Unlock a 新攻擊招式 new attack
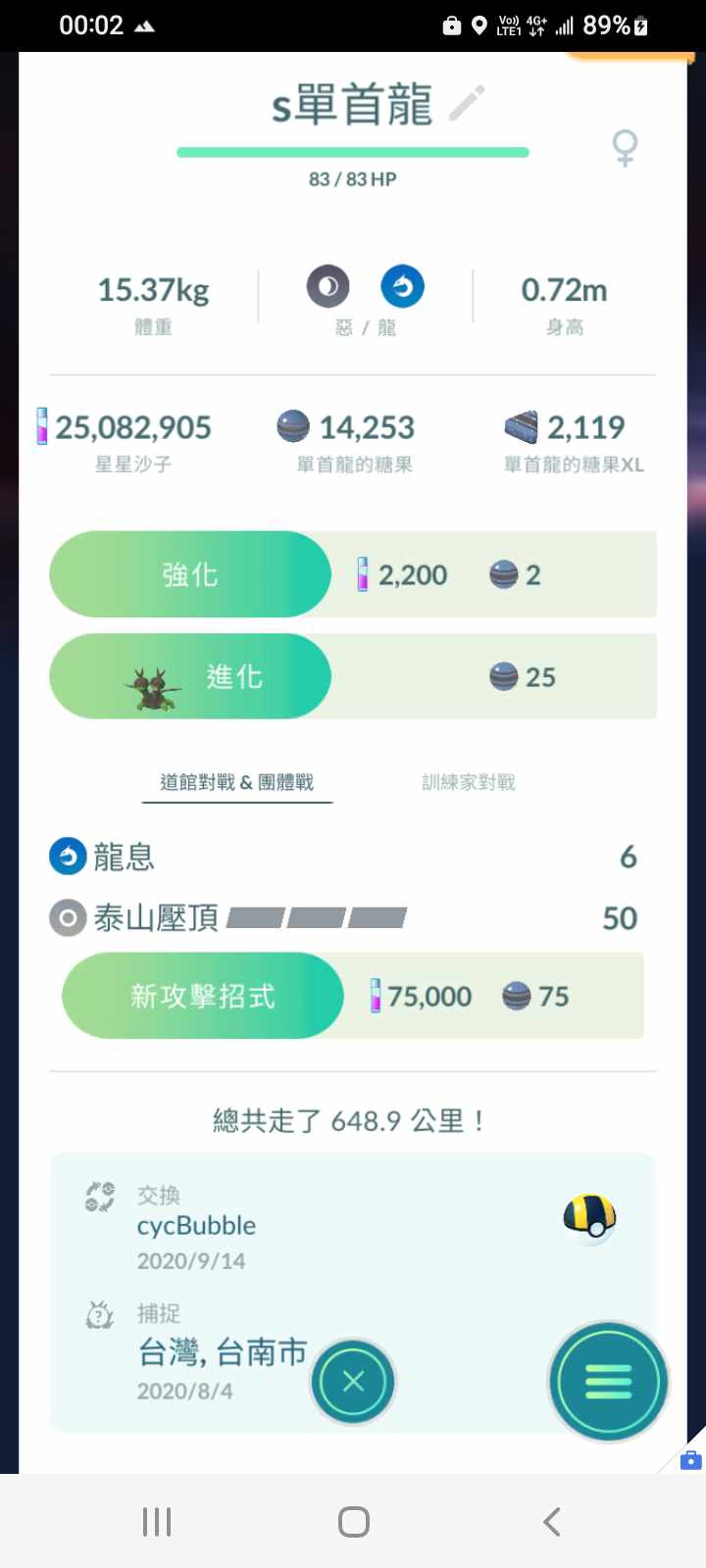 point(203,996)
